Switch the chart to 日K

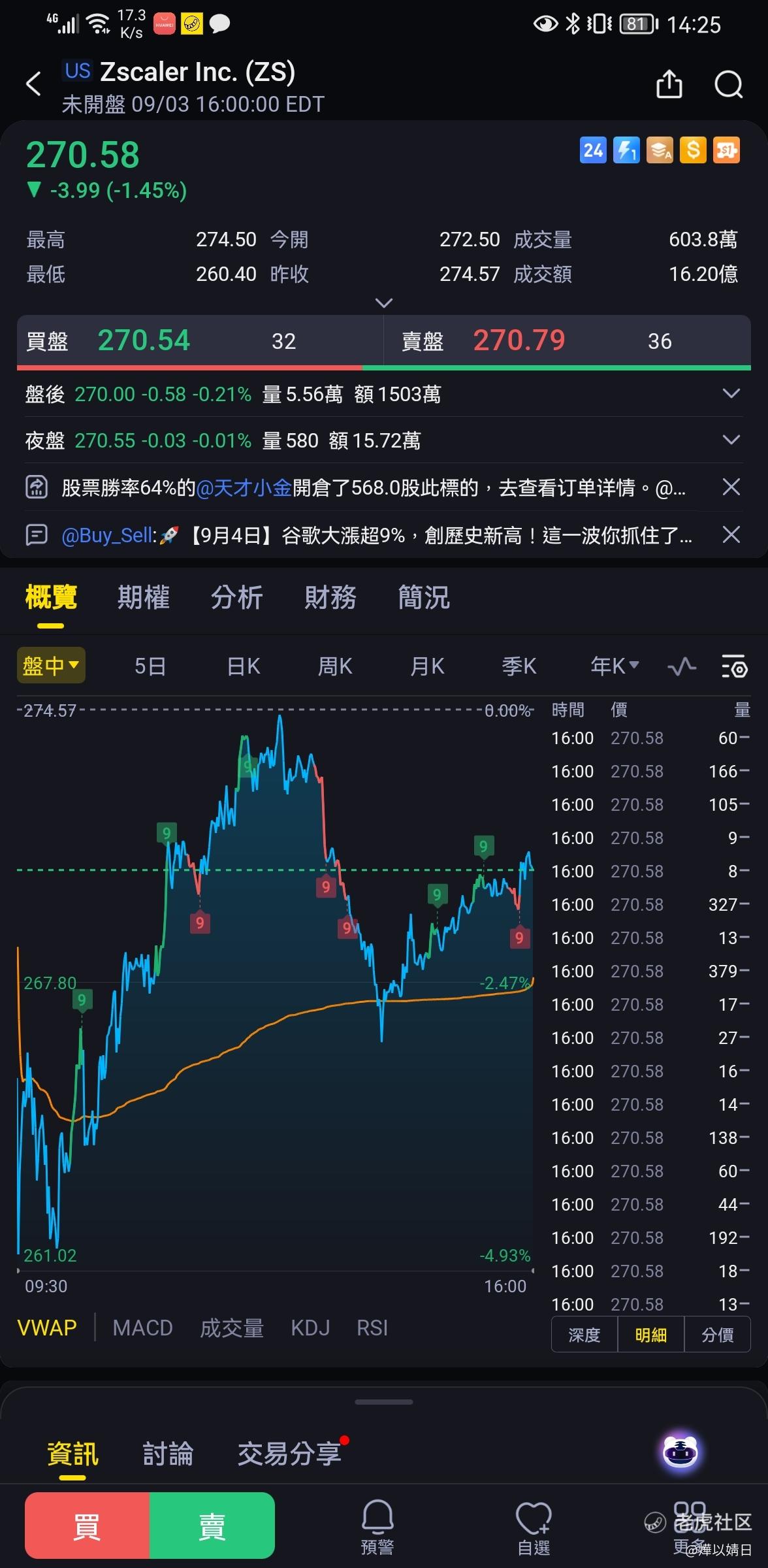(244, 666)
